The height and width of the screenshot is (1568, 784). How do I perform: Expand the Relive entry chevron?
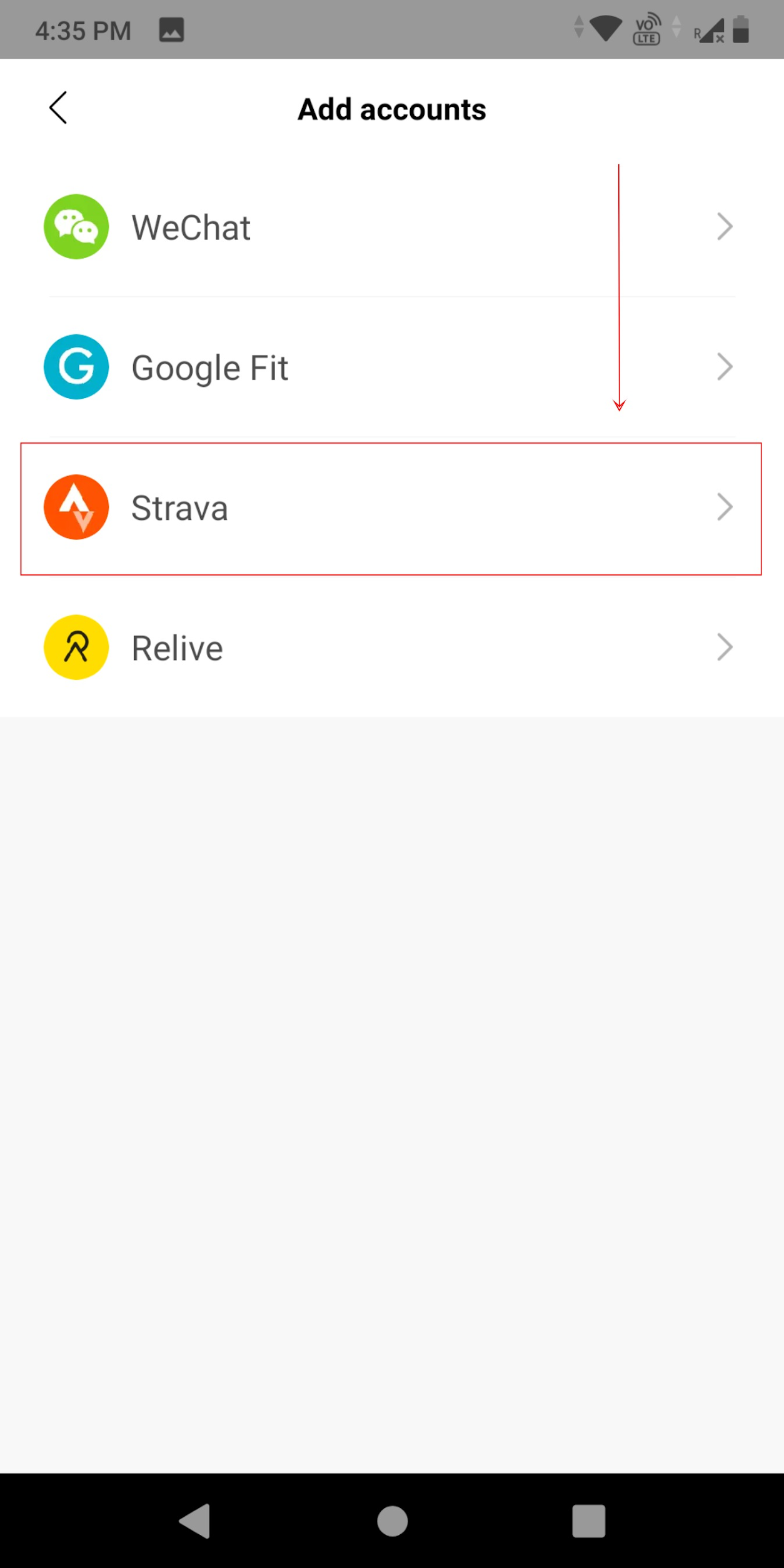coord(724,647)
